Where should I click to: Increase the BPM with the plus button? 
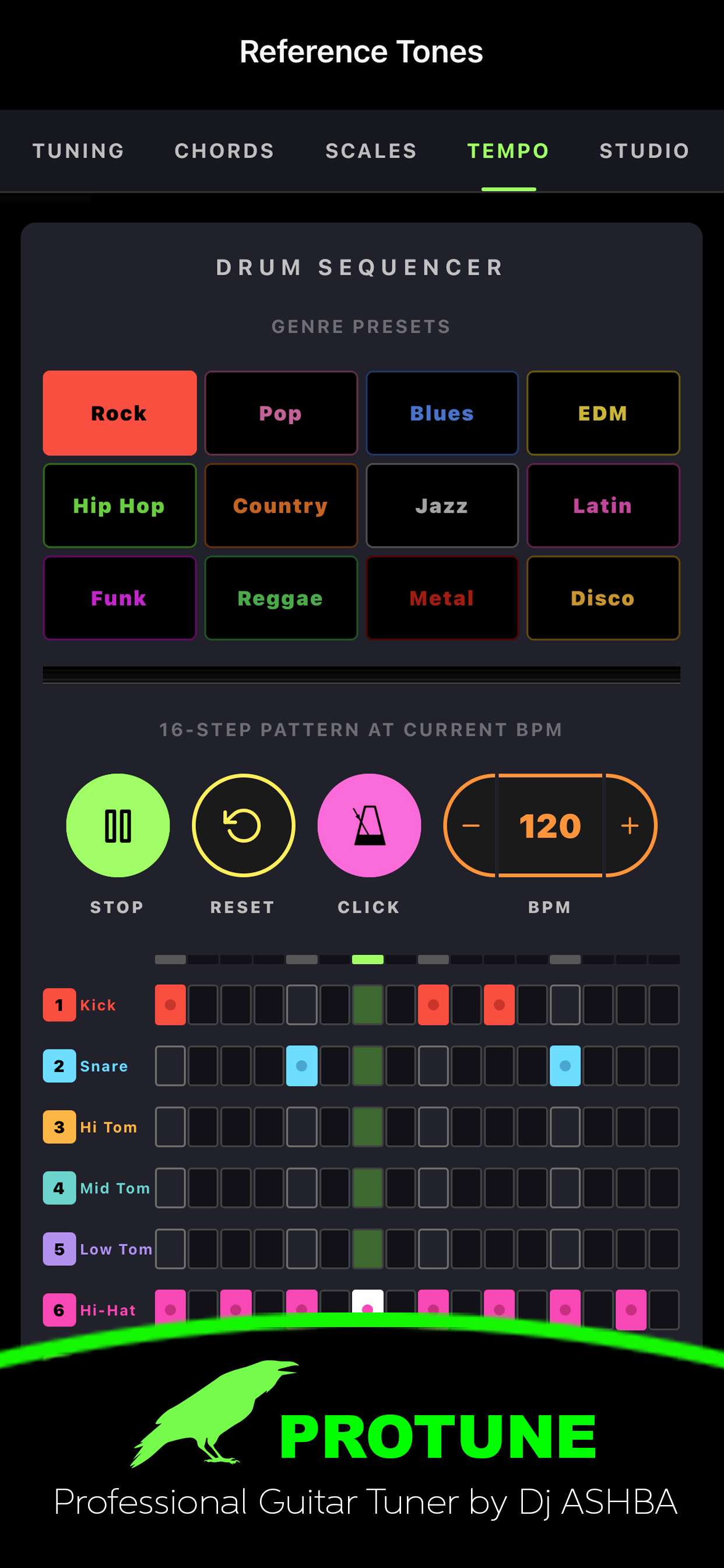coord(630,825)
